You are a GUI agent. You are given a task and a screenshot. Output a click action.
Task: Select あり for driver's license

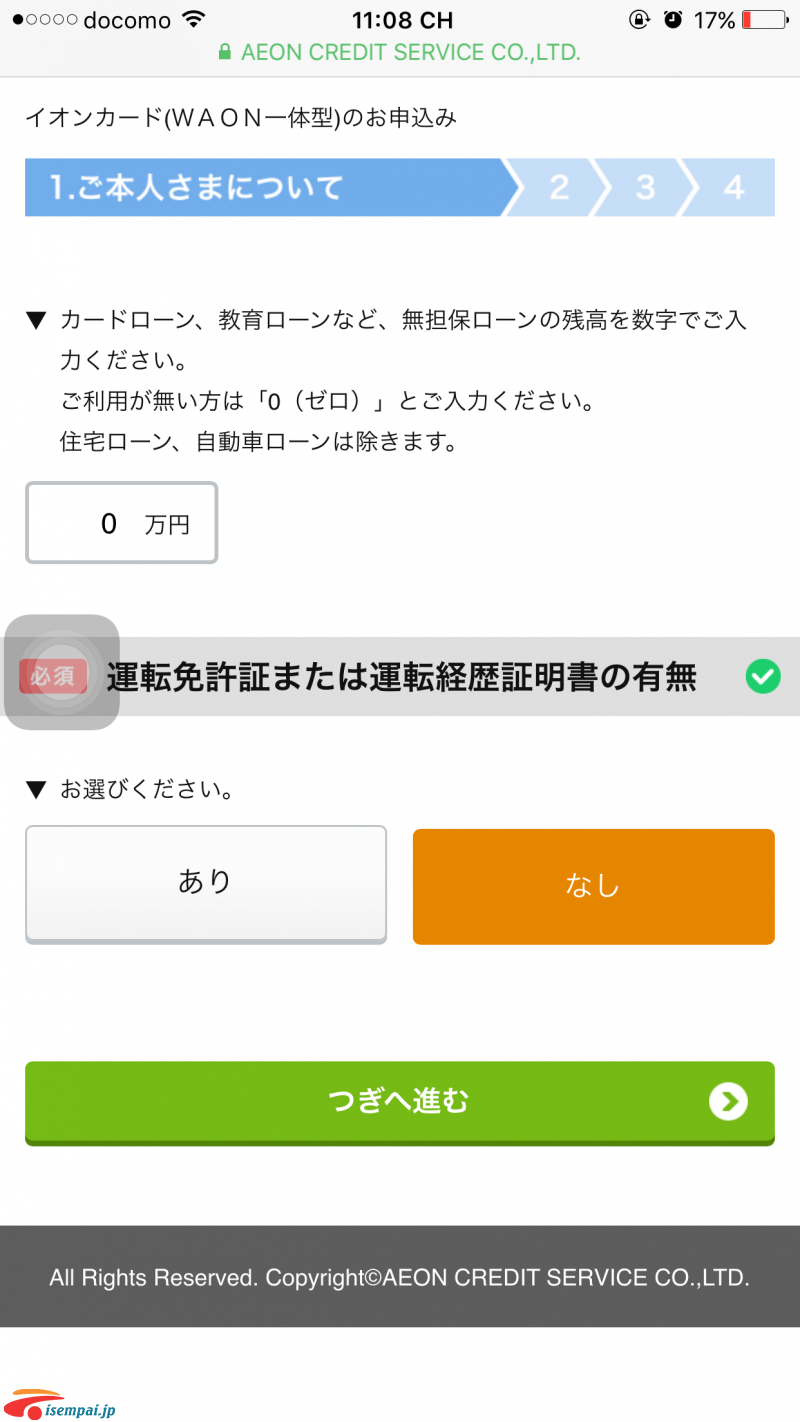(x=206, y=884)
